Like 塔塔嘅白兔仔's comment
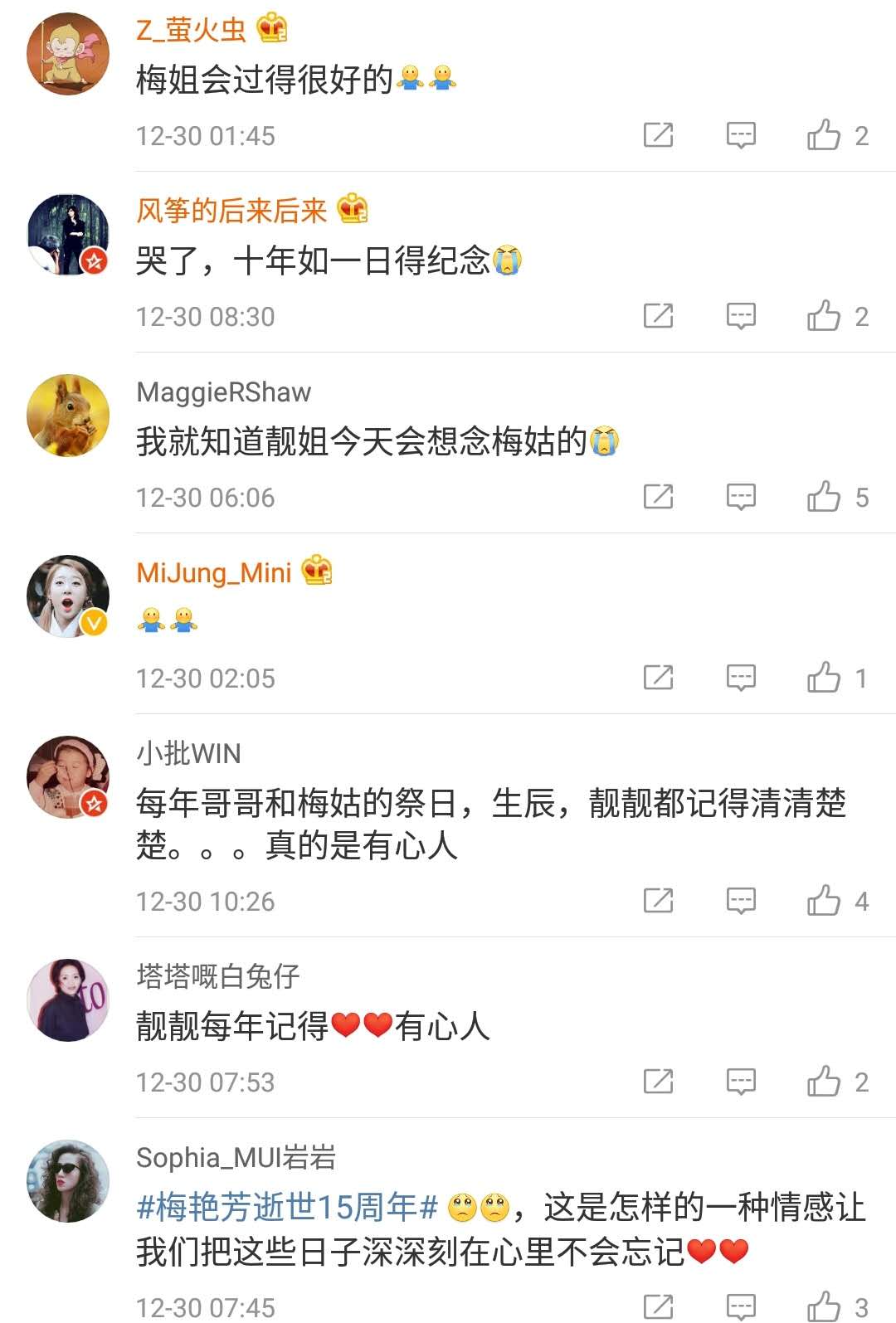896x1323 pixels. [824, 1082]
